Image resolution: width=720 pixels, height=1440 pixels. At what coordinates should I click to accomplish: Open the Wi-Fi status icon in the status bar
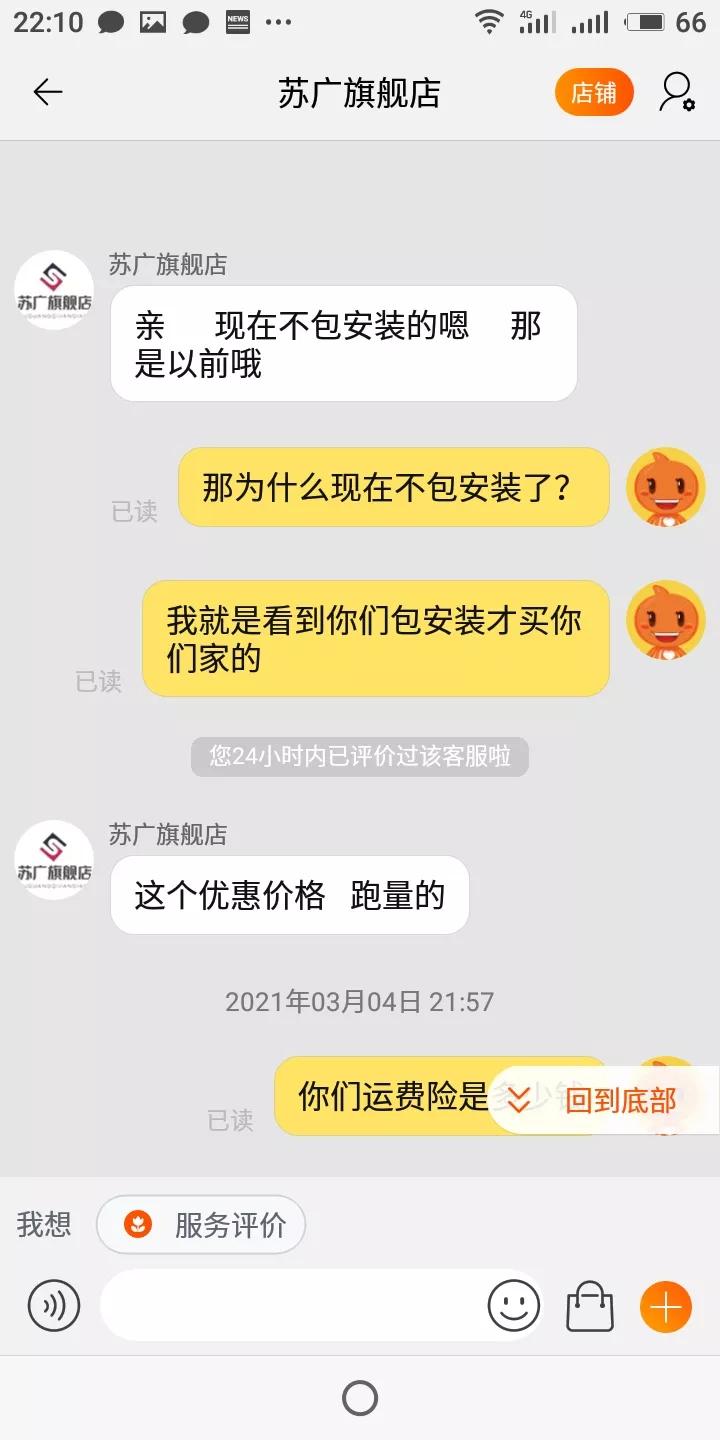point(489,20)
